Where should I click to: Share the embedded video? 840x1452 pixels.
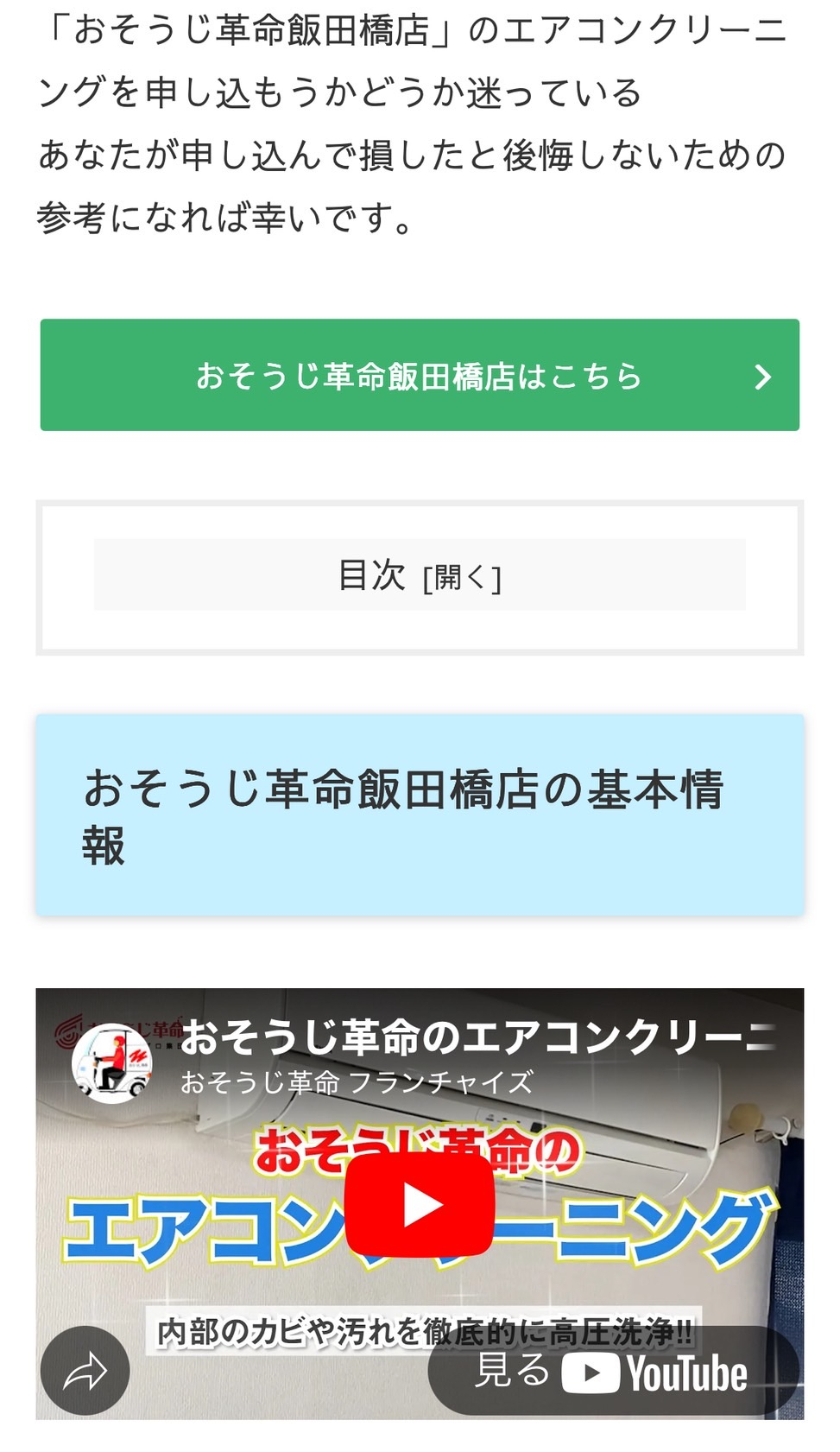[85, 1370]
